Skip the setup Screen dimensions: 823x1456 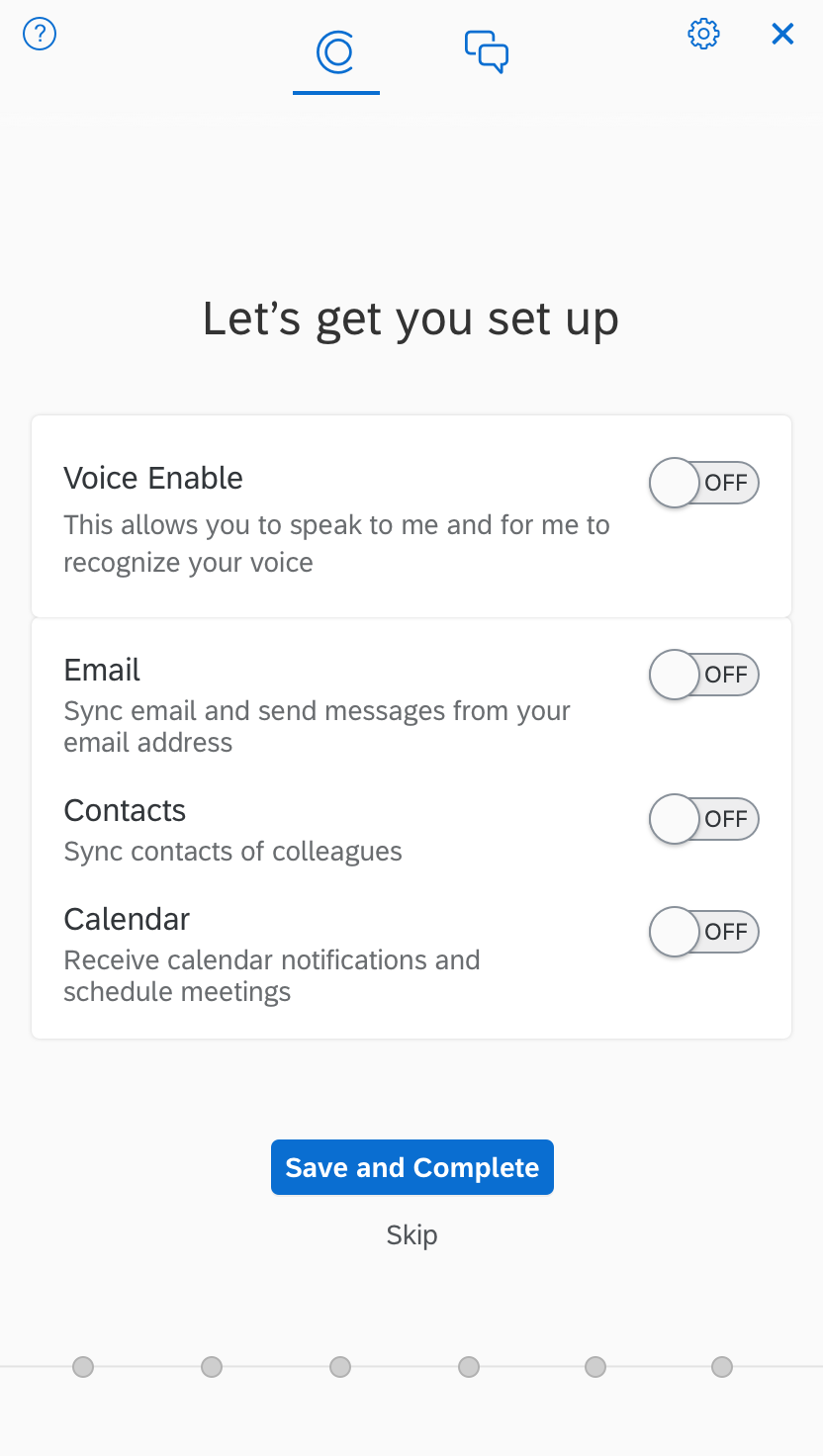coord(412,1234)
